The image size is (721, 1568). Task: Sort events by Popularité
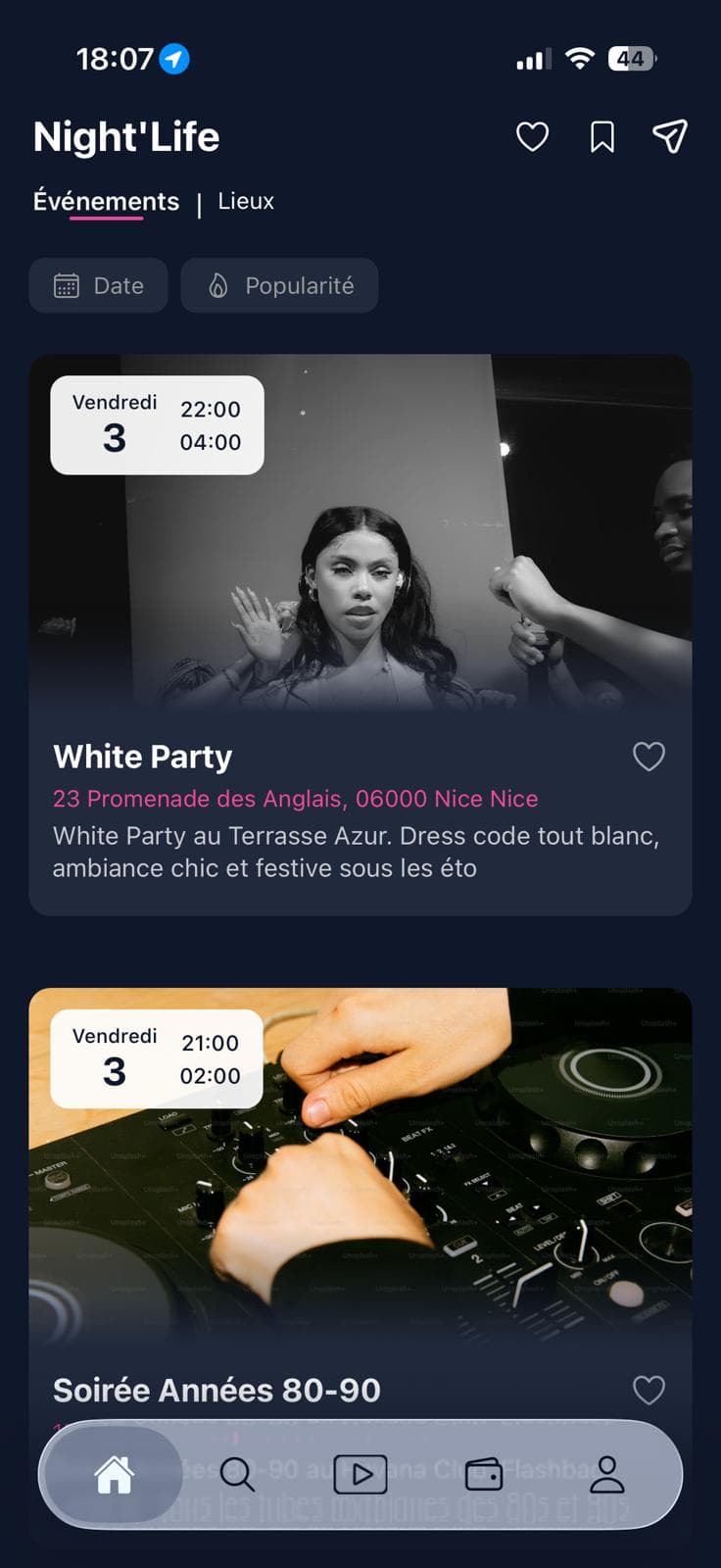(280, 285)
